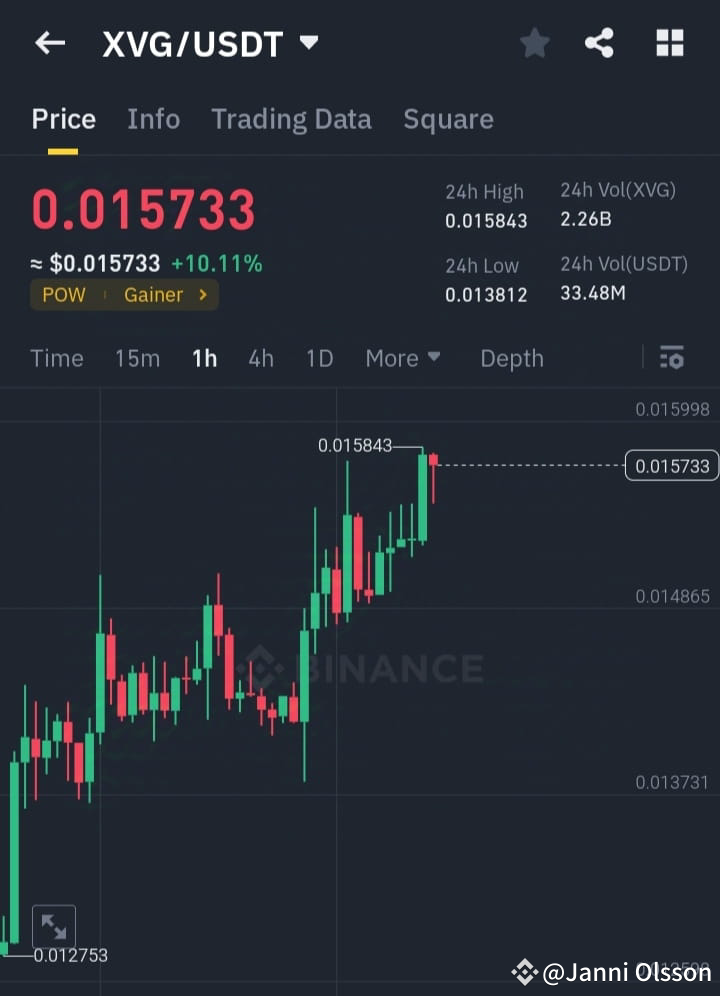720x996 pixels.
Task: Click the grid layout icon top right
Action: pyautogui.click(x=668, y=42)
